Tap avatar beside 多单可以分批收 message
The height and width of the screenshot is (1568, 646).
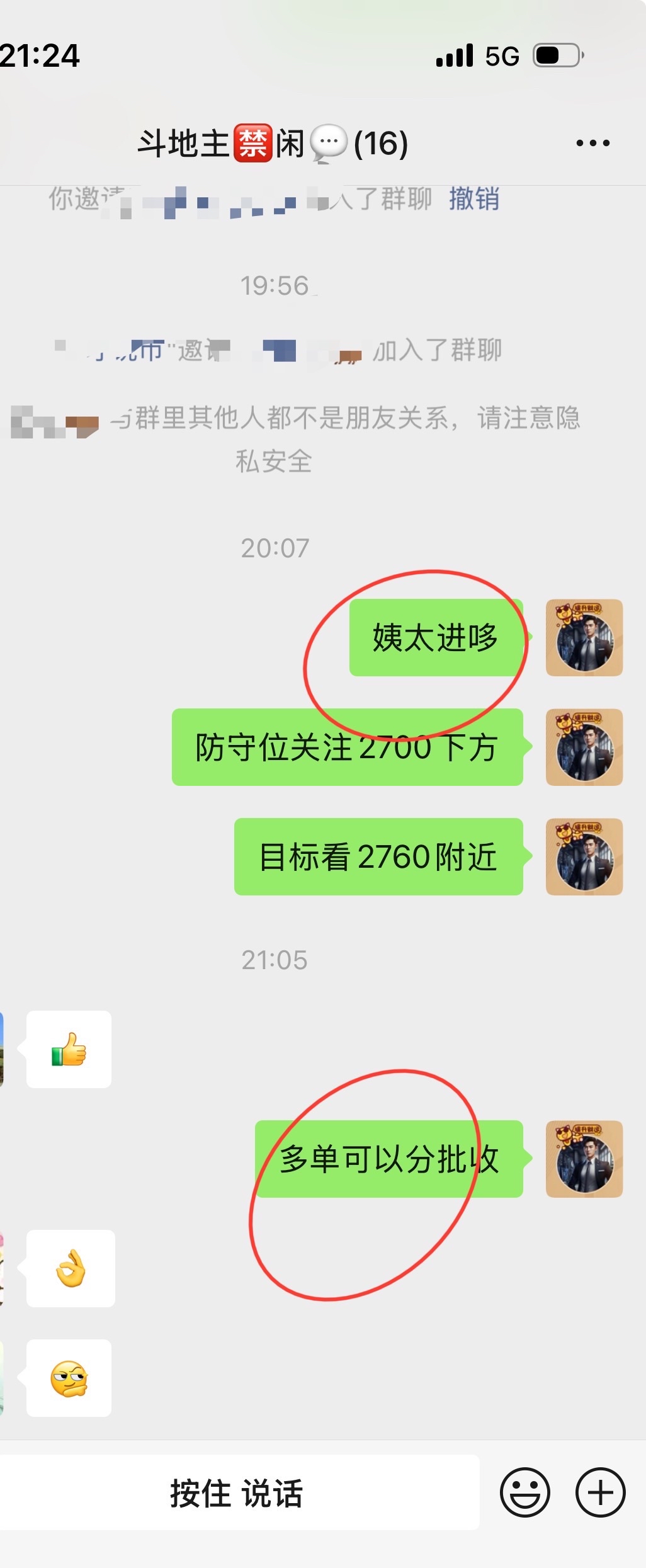pos(584,1159)
